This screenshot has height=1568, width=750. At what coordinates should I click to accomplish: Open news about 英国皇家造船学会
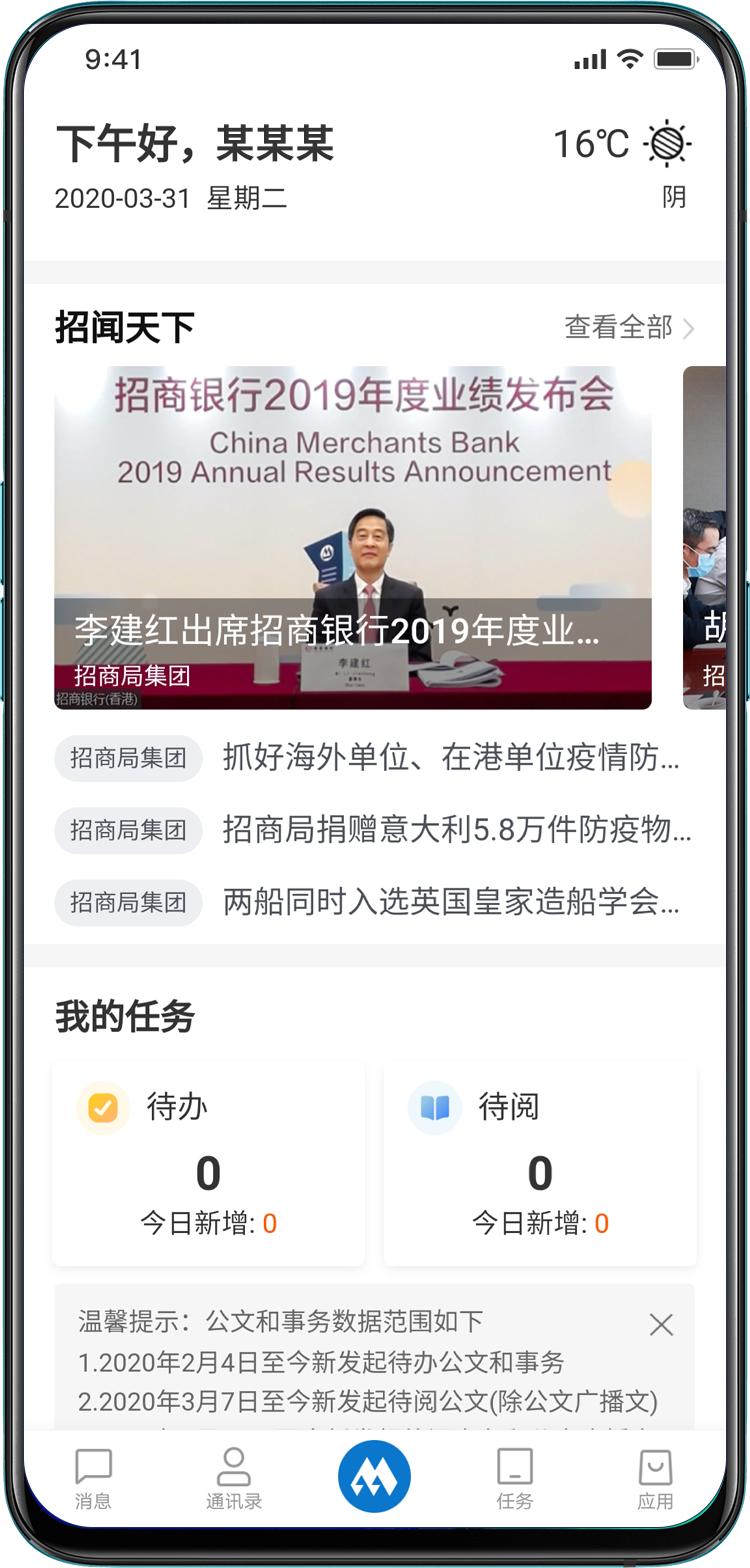coord(448,902)
